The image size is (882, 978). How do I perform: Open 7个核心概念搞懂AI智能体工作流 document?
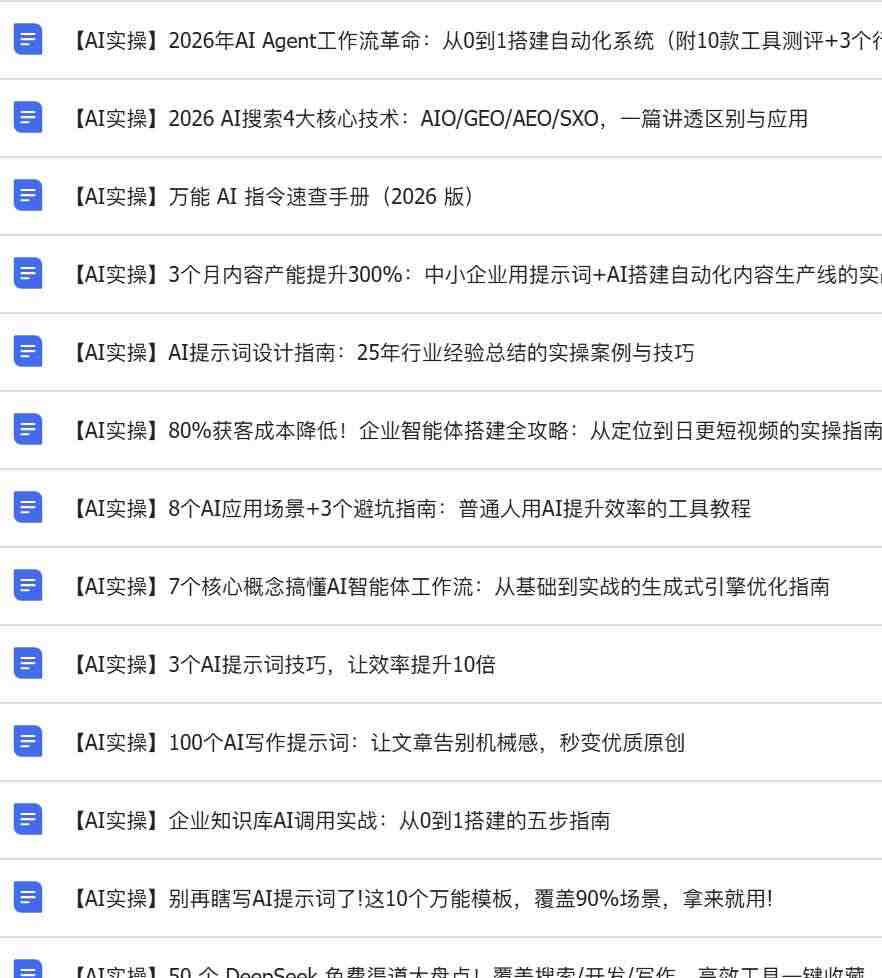pos(441,586)
